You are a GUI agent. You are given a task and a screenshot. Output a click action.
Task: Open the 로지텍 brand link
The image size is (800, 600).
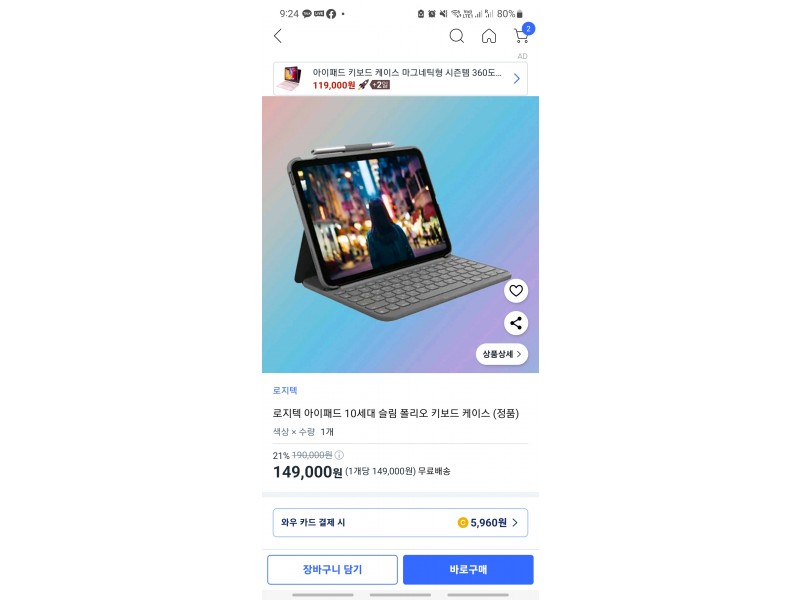285,391
